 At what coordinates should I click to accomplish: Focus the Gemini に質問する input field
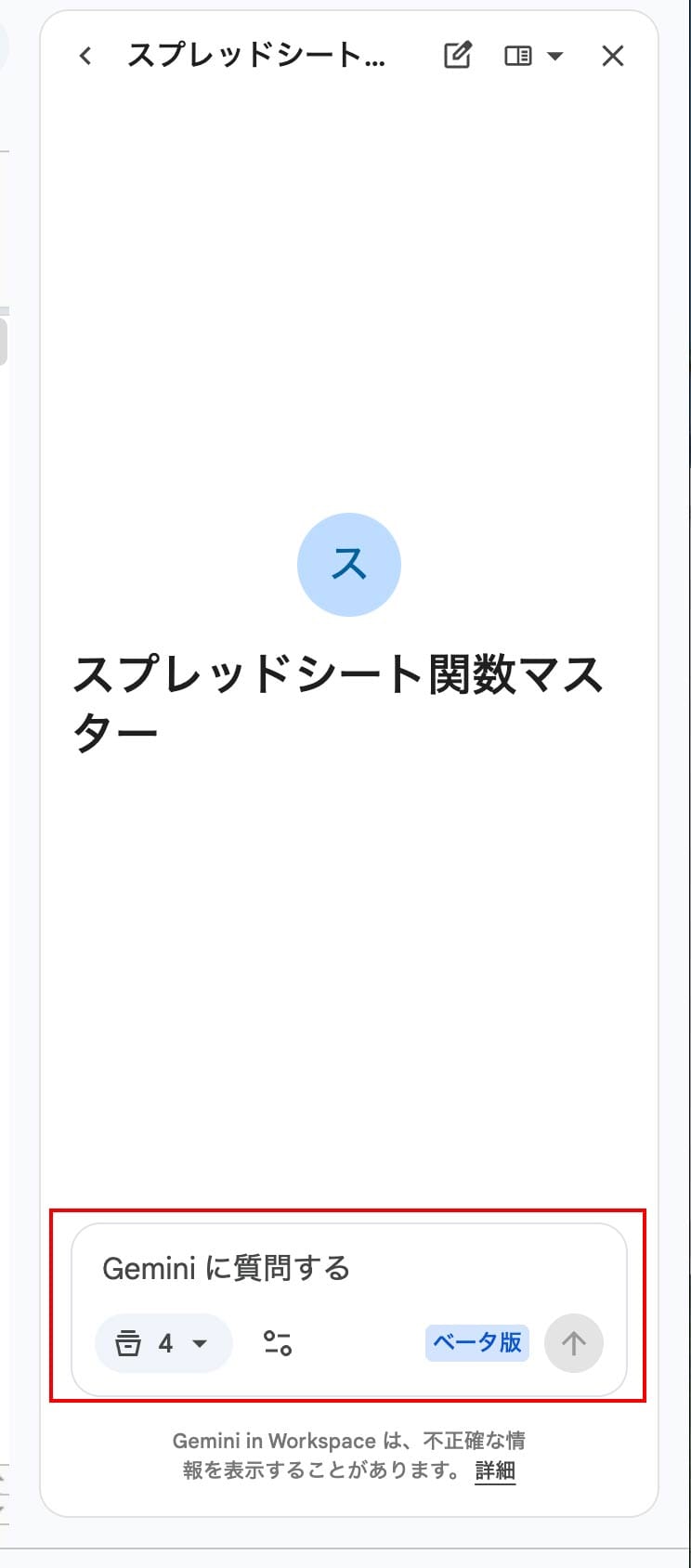click(x=348, y=1268)
